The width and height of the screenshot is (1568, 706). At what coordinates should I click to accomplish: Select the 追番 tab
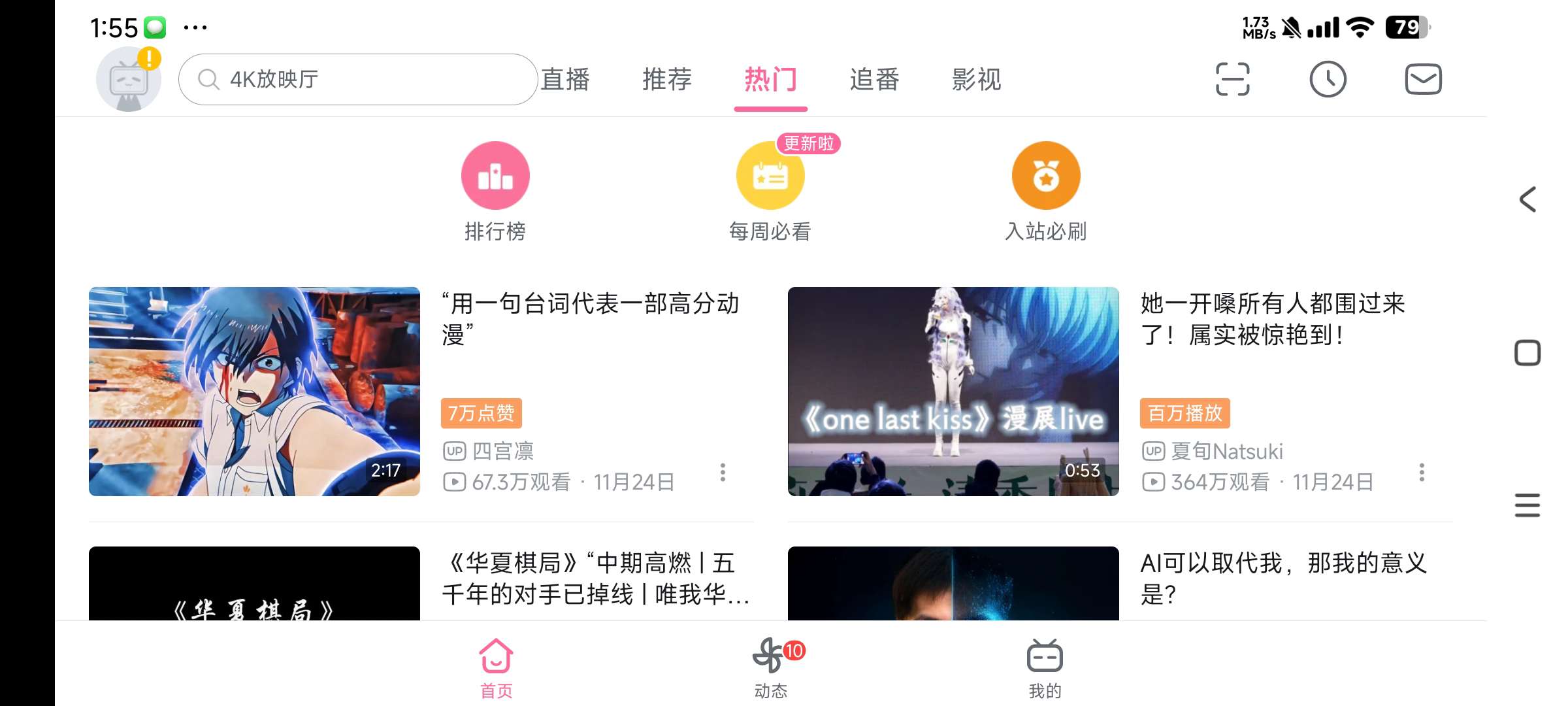pos(874,80)
